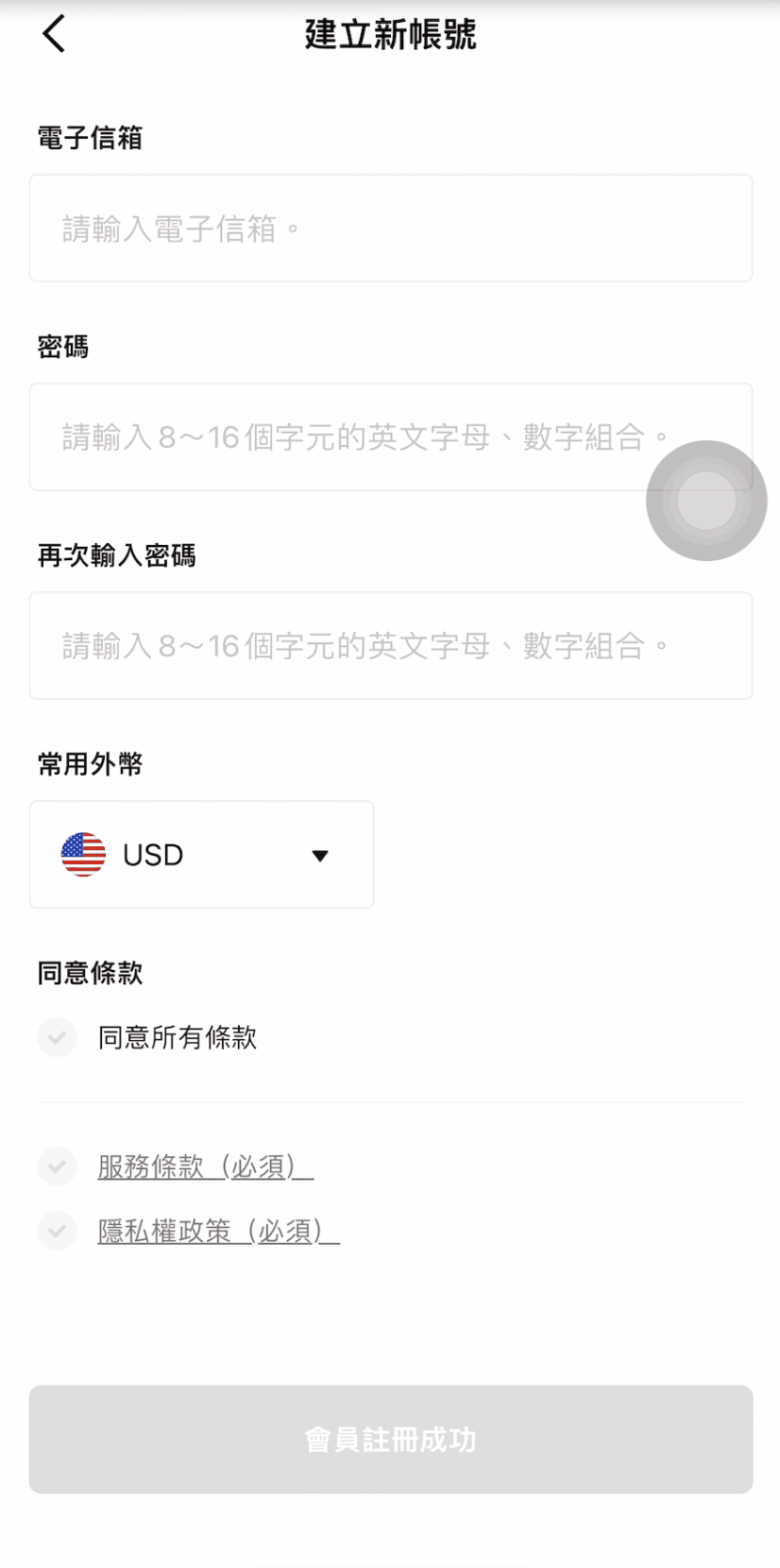Tick the 服務條款 (必須) checkbox
The width and height of the screenshot is (780, 1568).
[x=57, y=1167]
